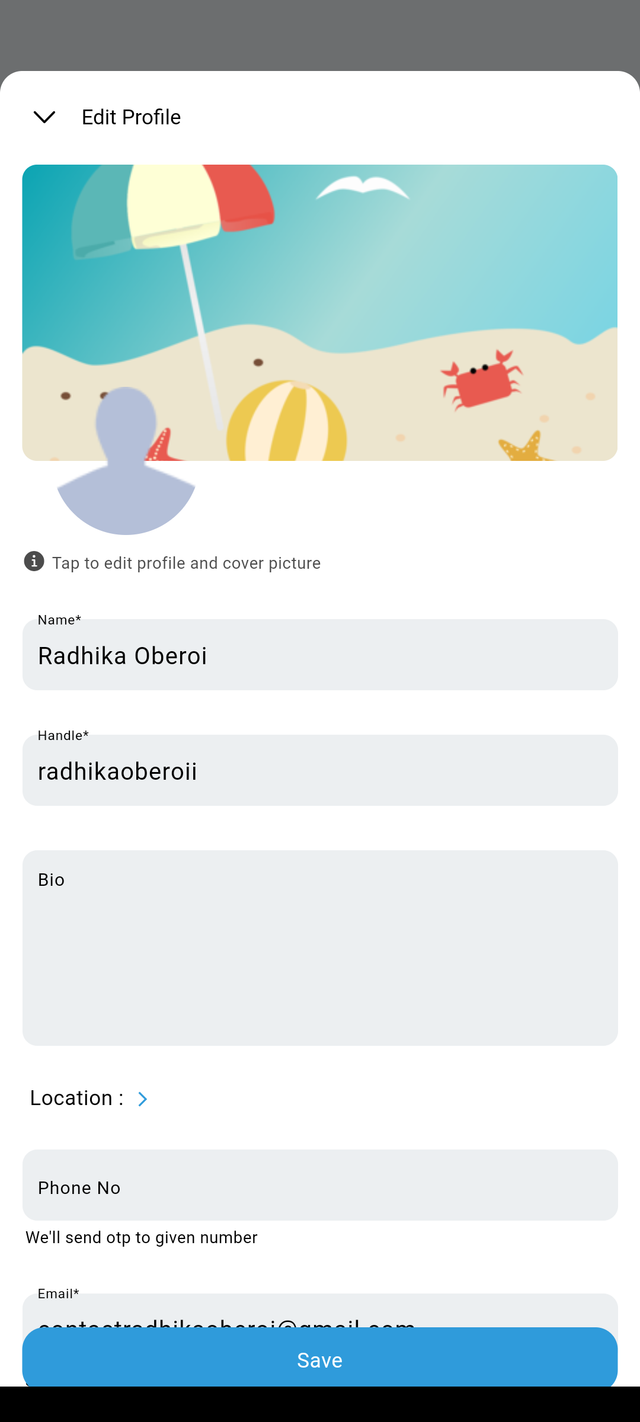This screenshot has width=640, height=1422.
Task: Save the profile changes
Action: (320, 1359)
